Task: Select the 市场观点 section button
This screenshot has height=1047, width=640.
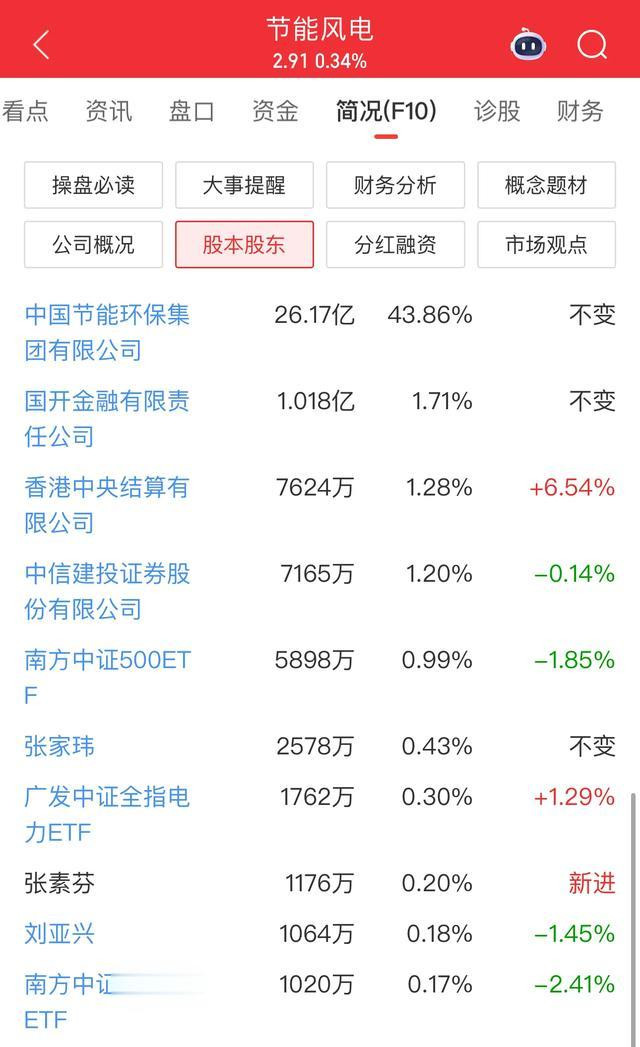Action: click(x=546, y=244)
